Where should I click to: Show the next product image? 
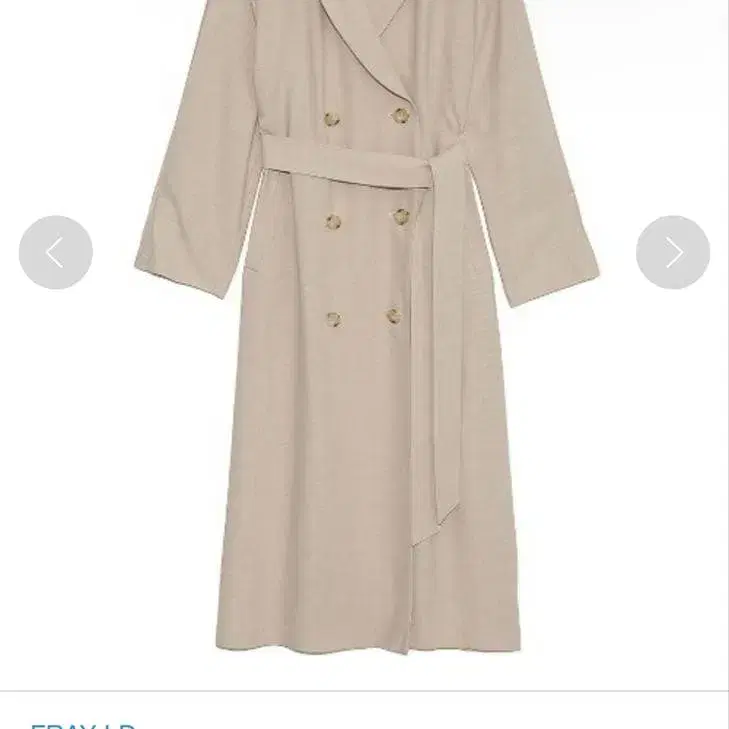click(673, 253)
